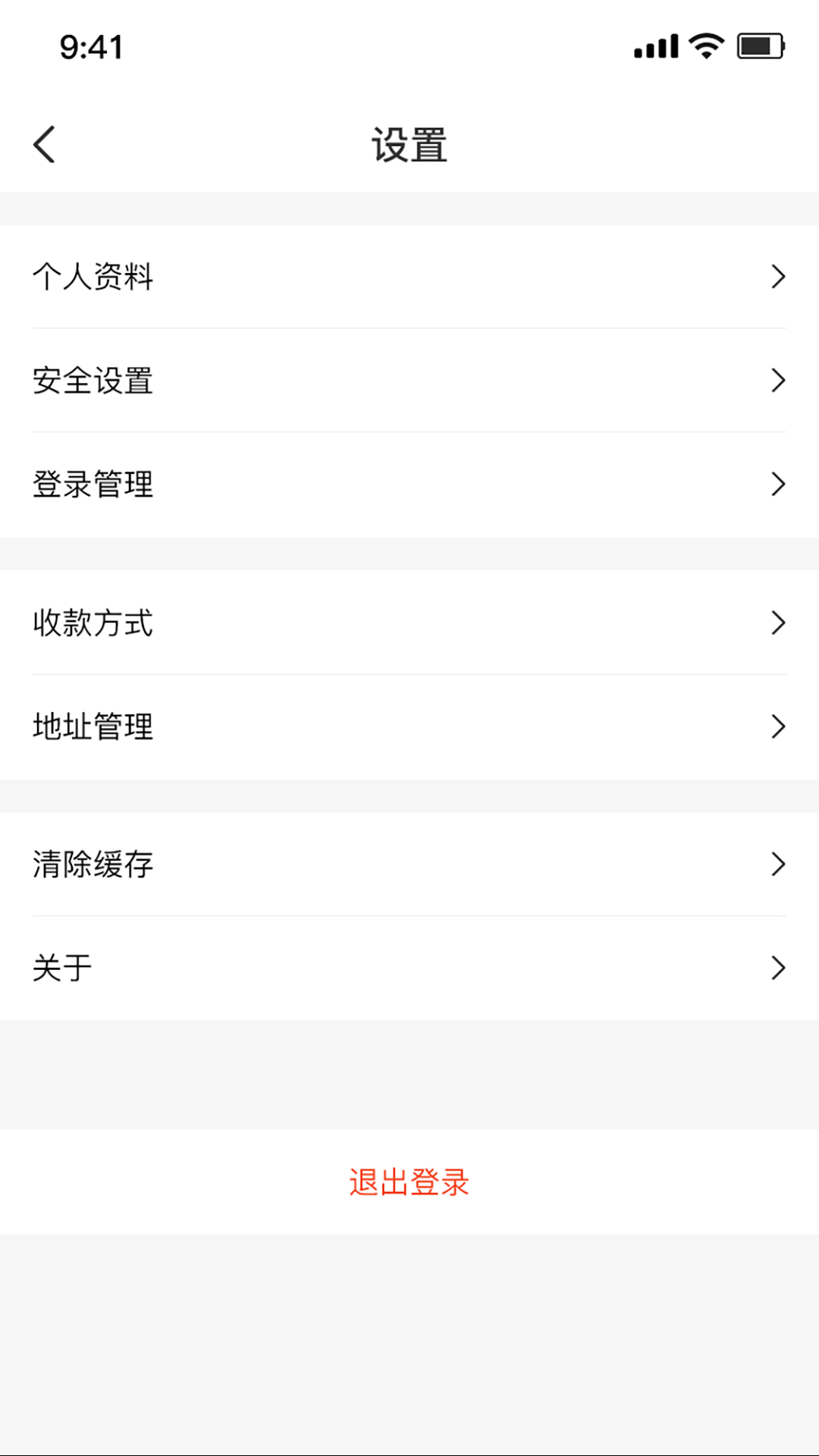Expand the chevron beside 个人资料

[x=779, y=277]
